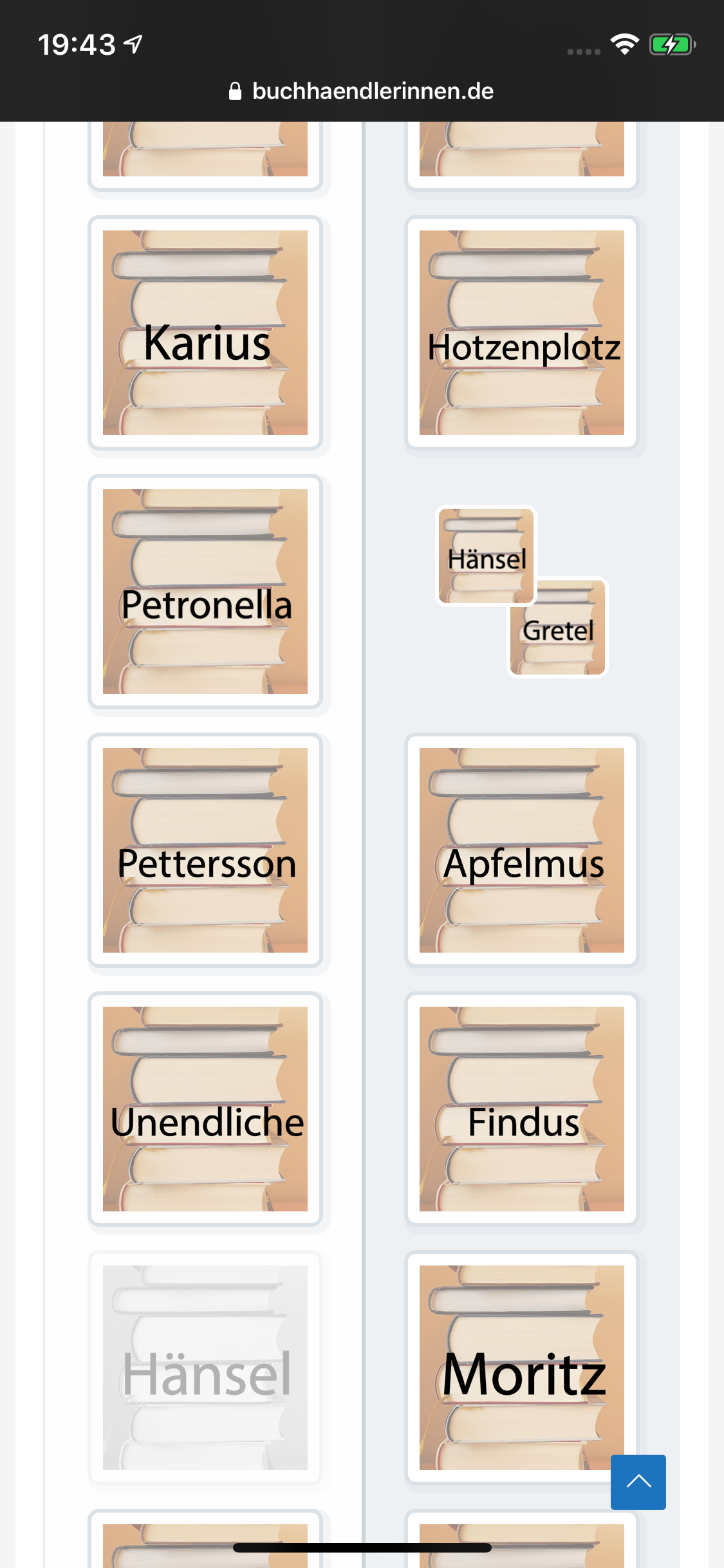Select the Karius book card
Image resolution: width=724 pixels, height=1568 pixels.
click(205, 333)
